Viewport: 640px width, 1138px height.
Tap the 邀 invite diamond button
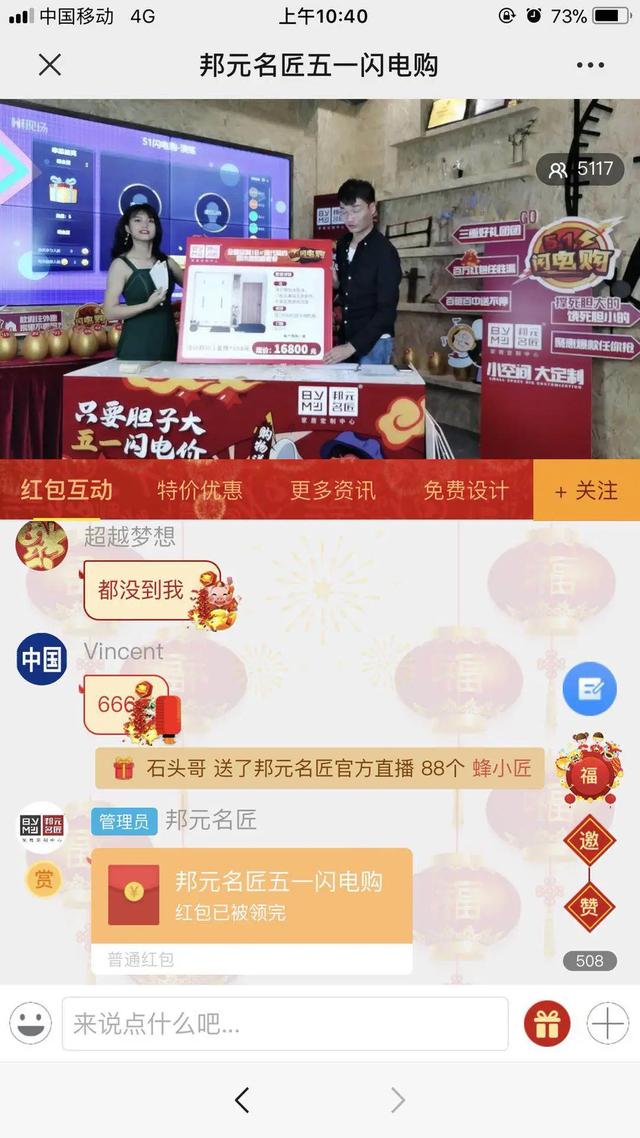pyautogui.click(x=590, y=842)
